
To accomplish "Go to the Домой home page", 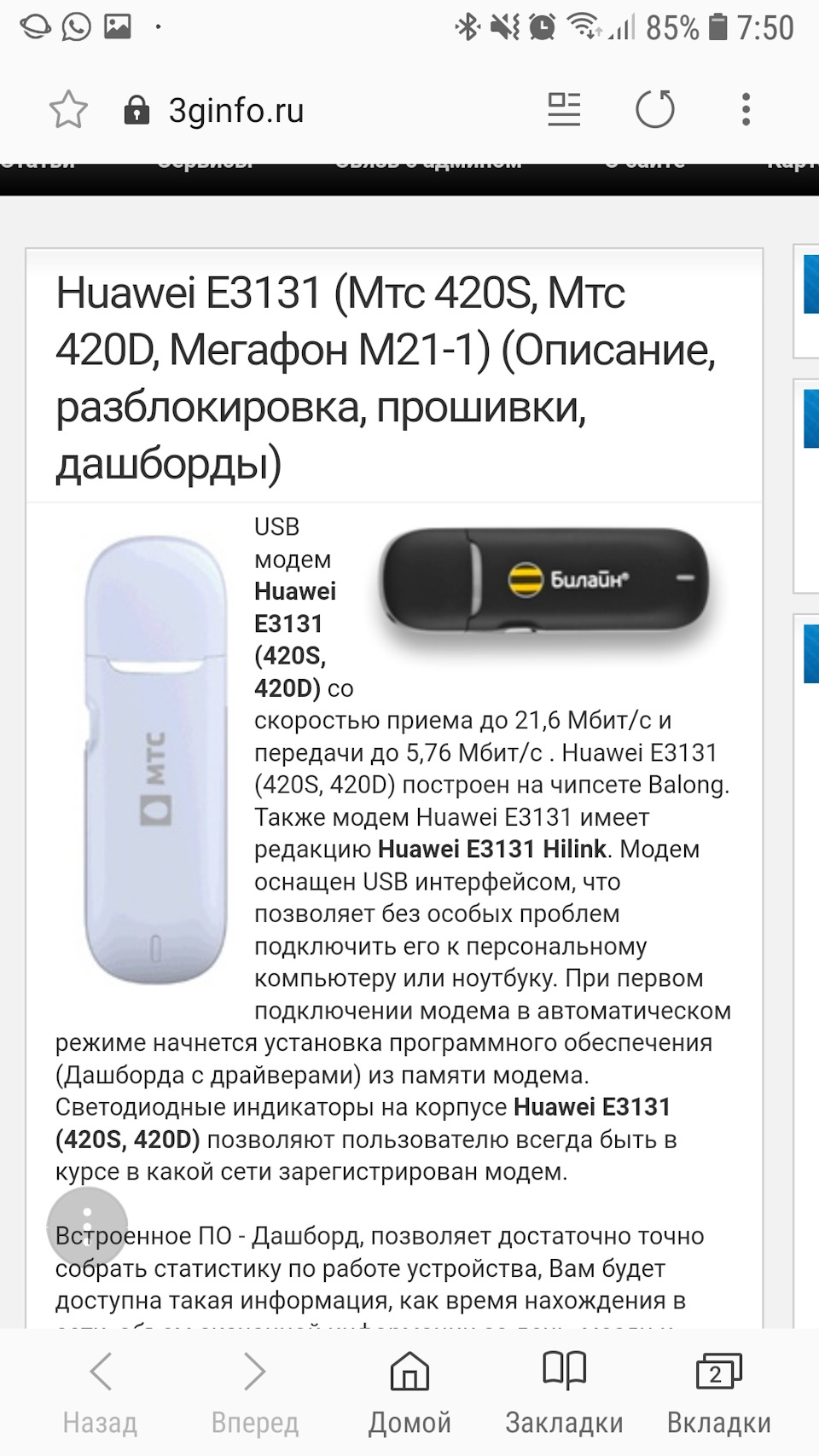I will (x=409, y=1392).
